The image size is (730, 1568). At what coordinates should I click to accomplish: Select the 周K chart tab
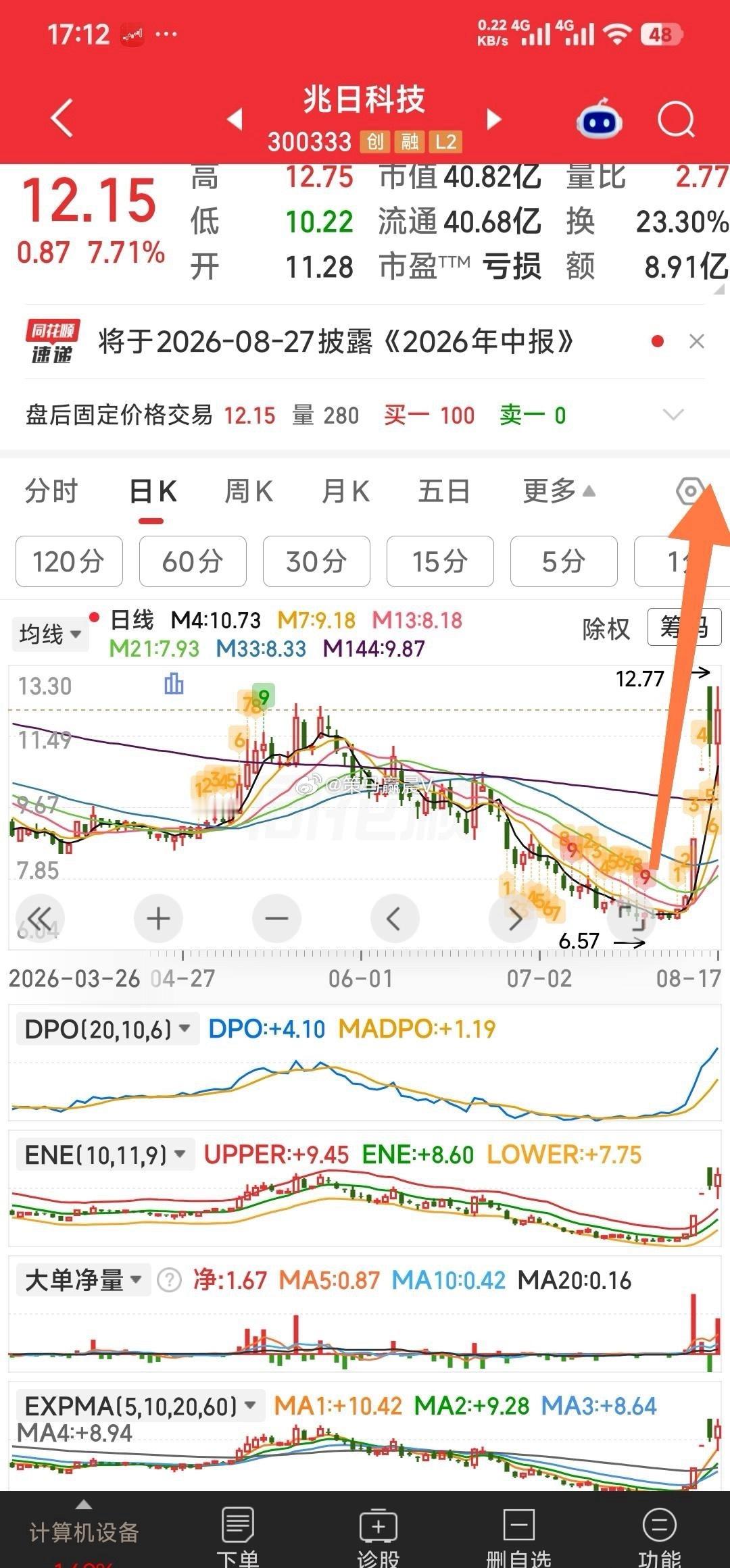(x=249, y=491)
